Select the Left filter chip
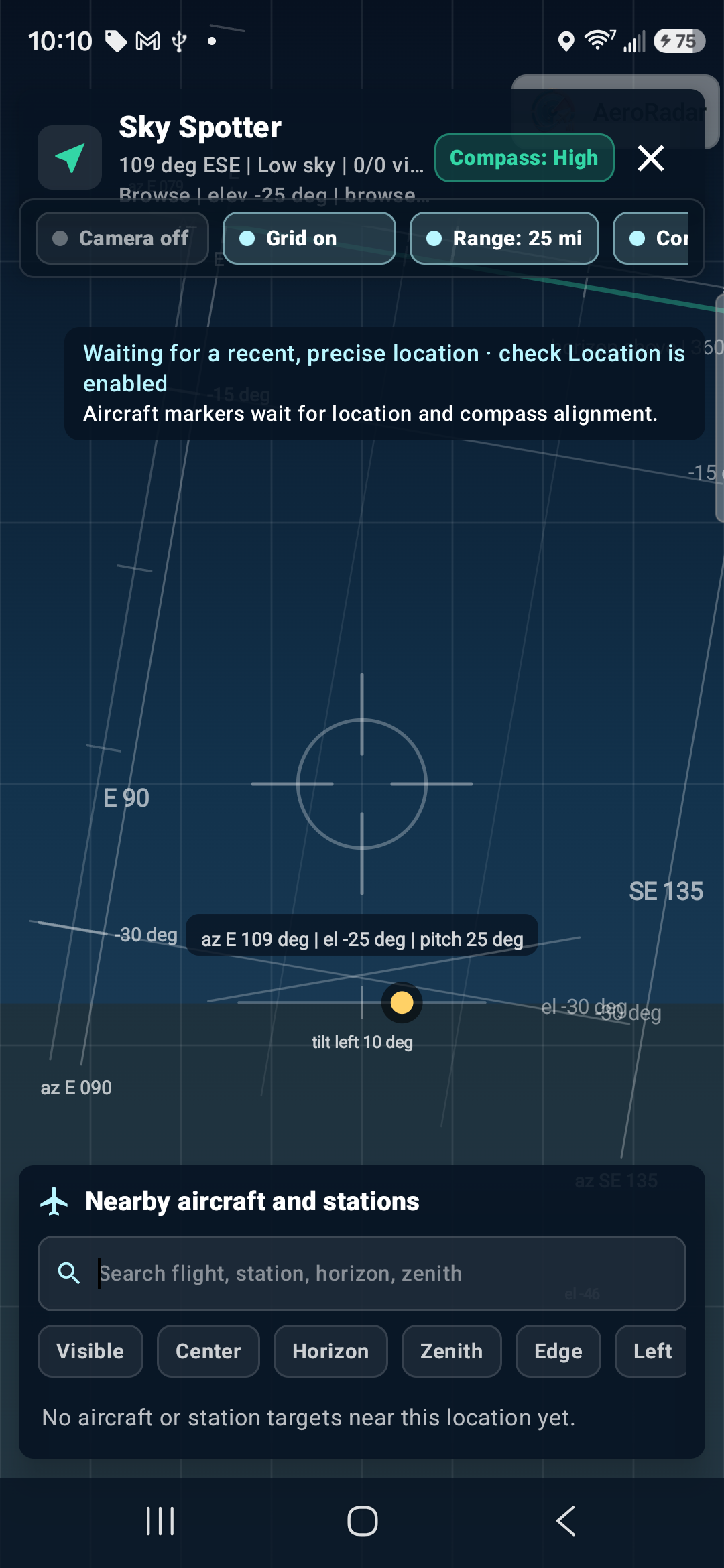This screenshot has height=1568, width=724. (x=652, y=1351)
